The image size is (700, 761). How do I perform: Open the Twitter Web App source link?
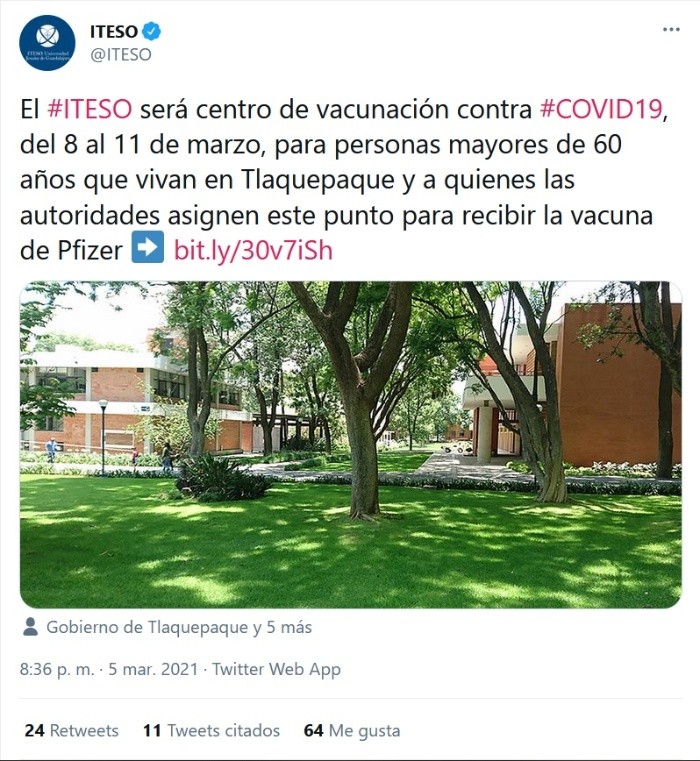pyautogui.click(x=277, y=669)
